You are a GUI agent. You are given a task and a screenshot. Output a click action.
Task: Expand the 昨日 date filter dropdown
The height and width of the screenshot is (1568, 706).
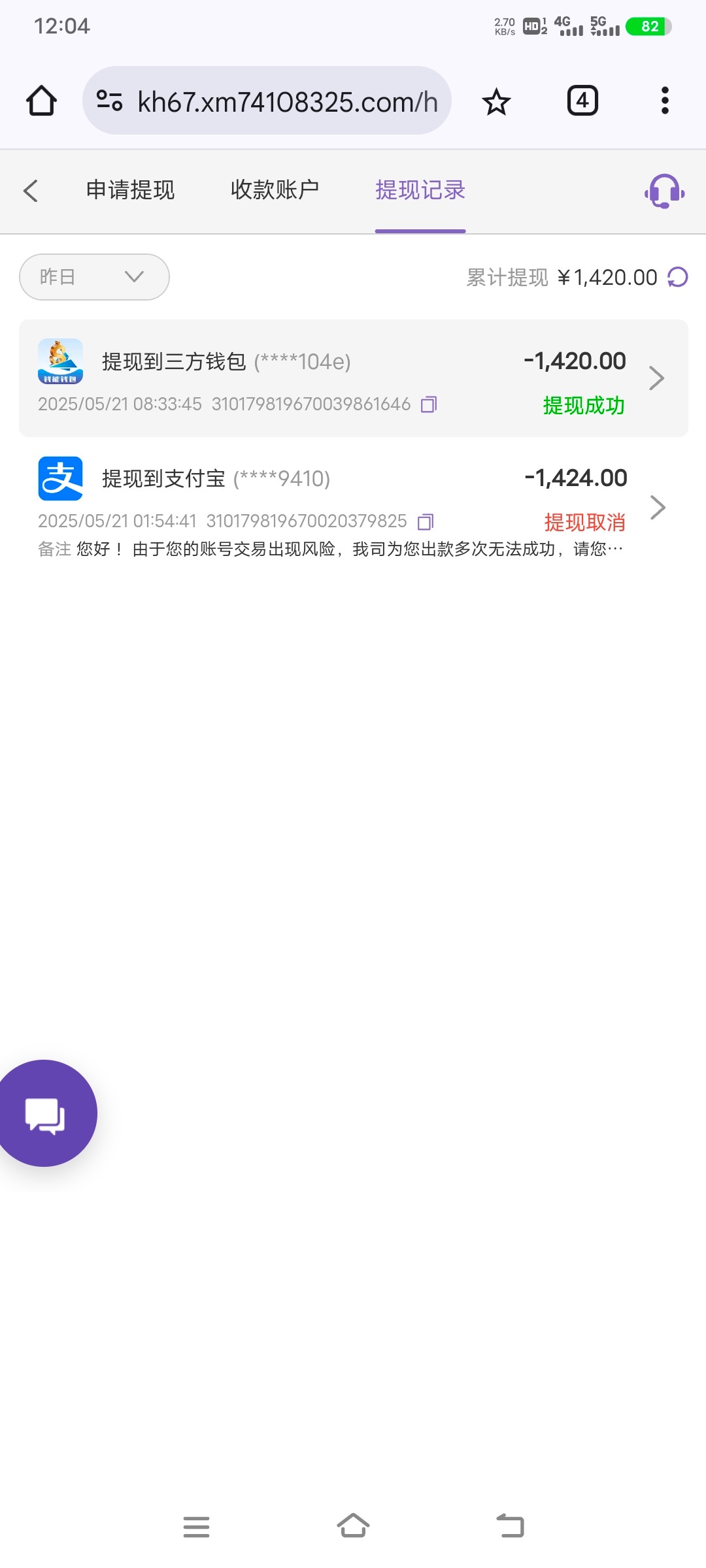tap(94, 277)
